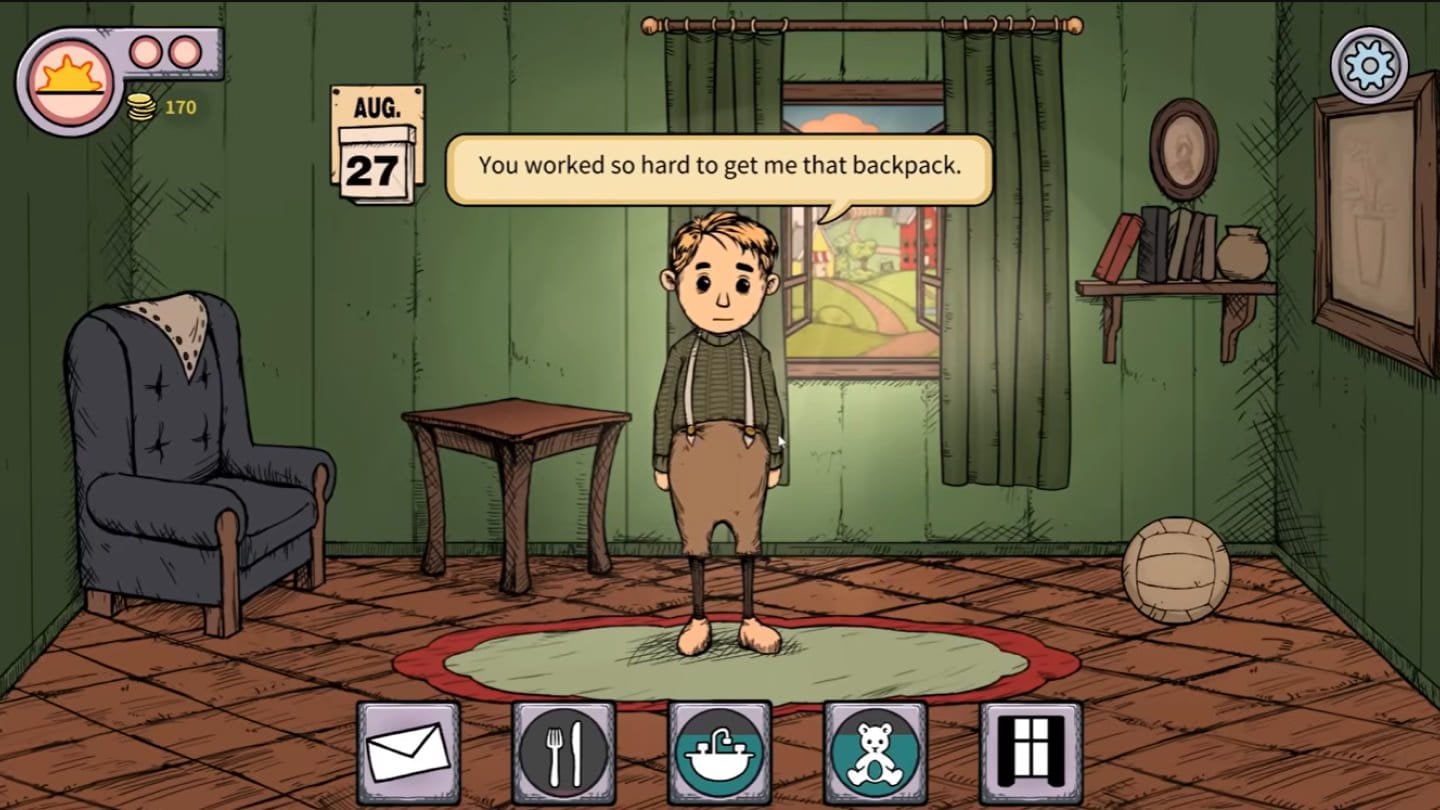Open the mail envelope button
This screenshot has height=810, width=1440.
(x=408, y=752)
